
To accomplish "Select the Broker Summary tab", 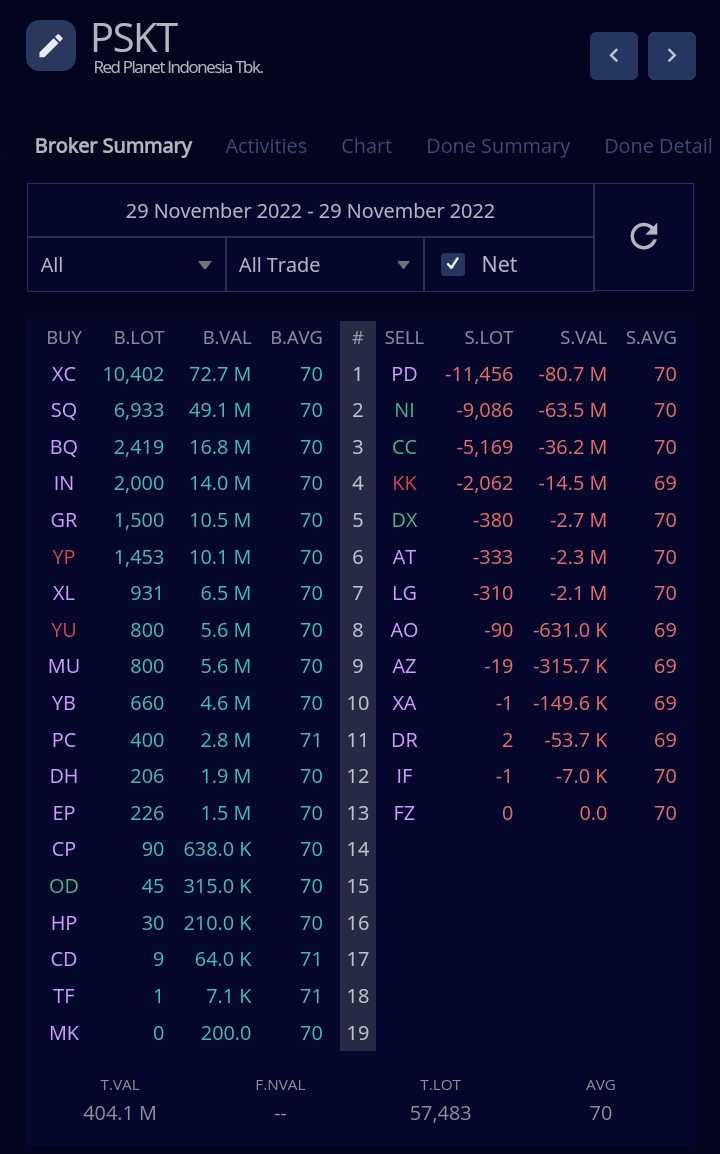I will [113, 146].
